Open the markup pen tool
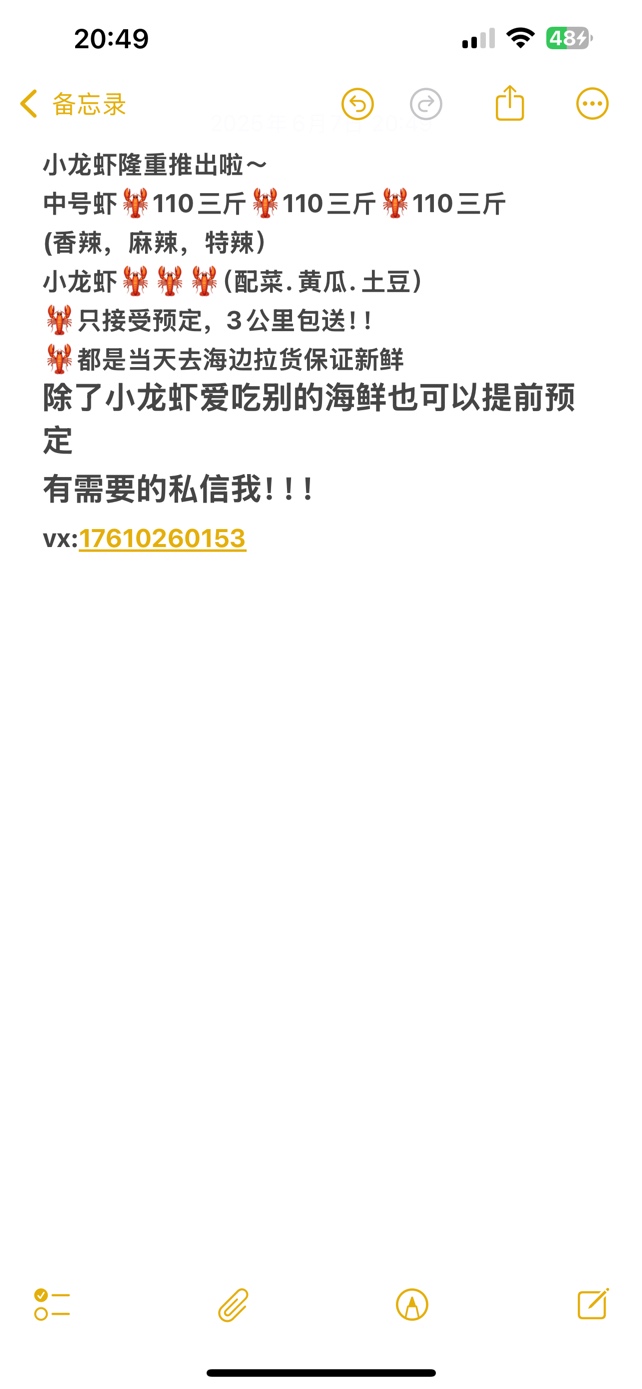 tap(412, 1304)
